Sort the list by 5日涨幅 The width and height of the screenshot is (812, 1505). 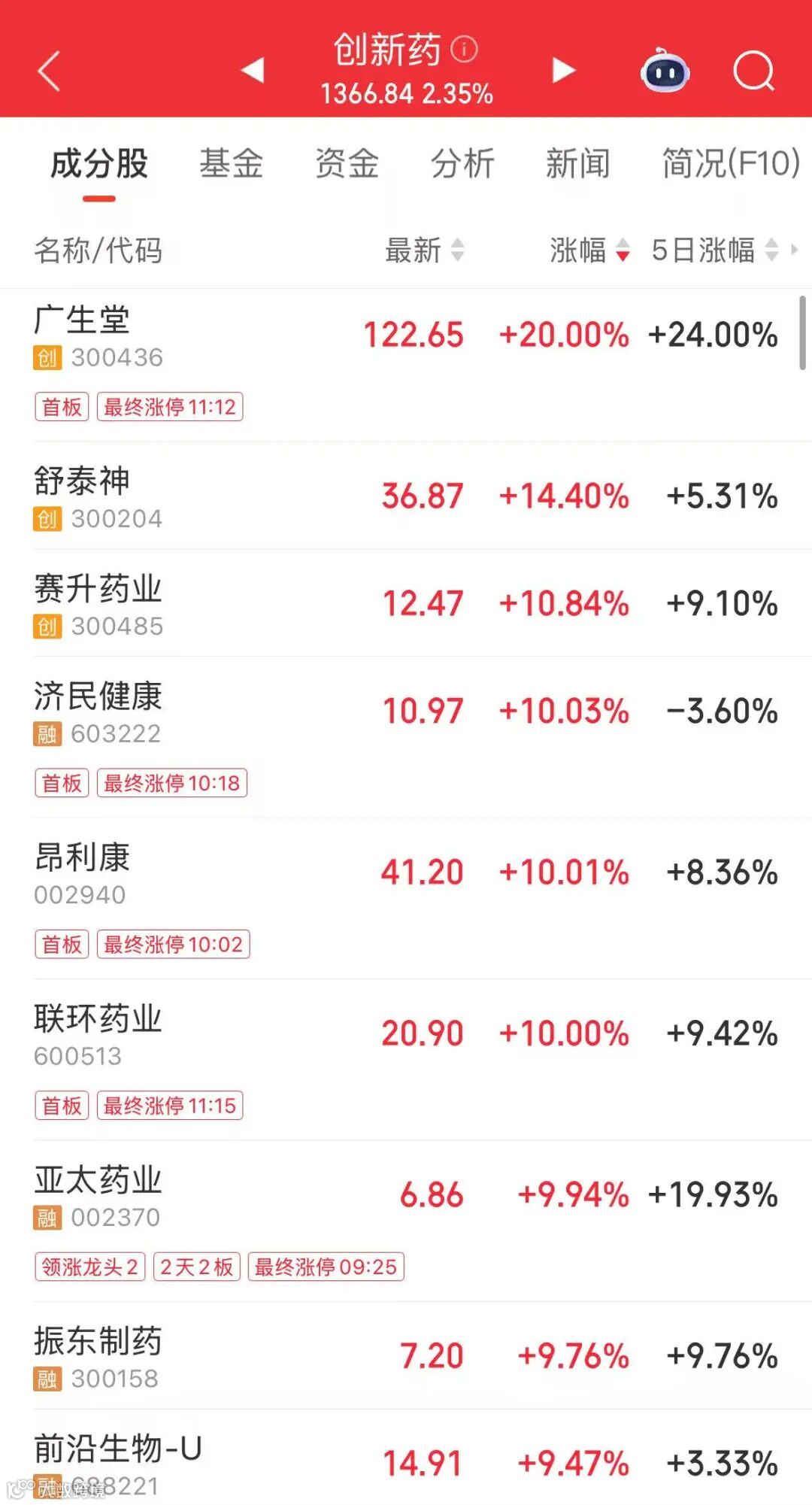714,250
